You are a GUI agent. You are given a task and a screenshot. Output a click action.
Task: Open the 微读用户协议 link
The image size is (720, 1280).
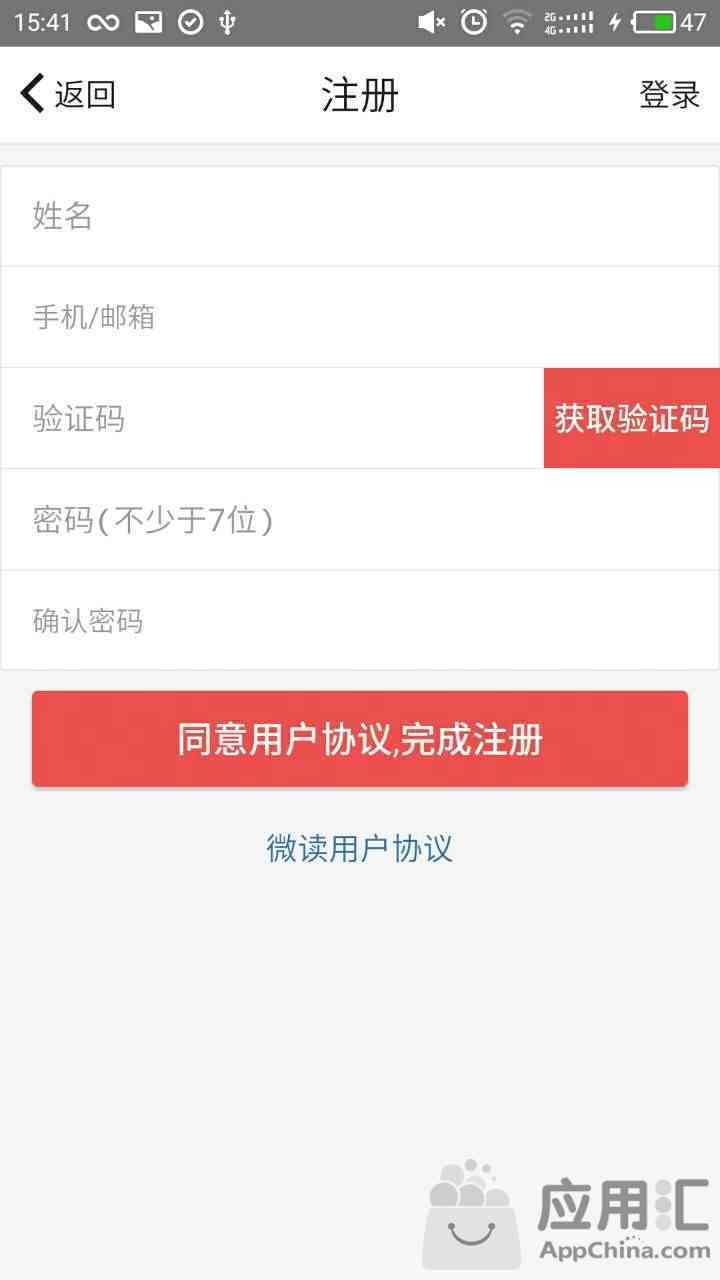pyautogui.click(x=360, y=848)
